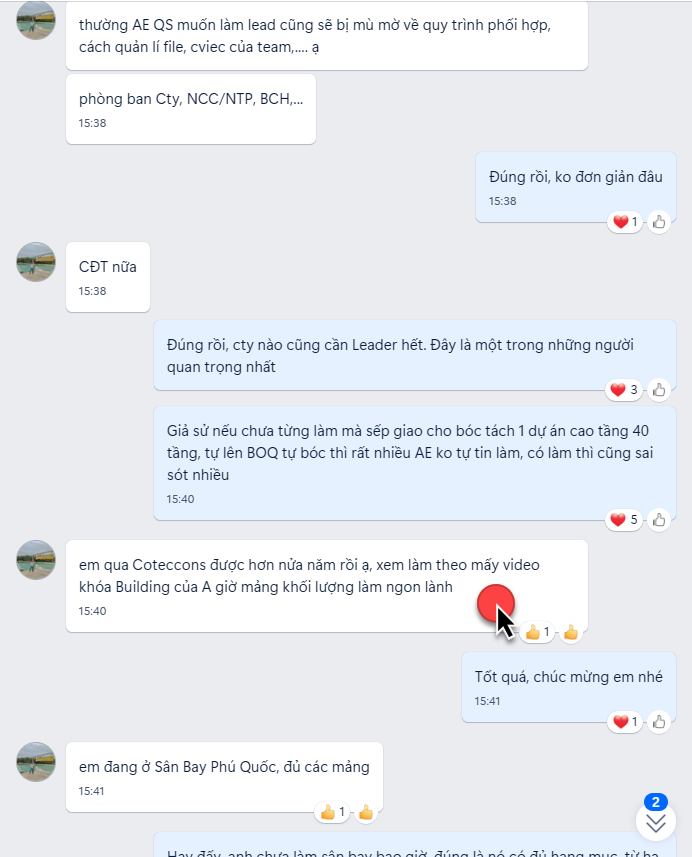Image resolution: width=692 pixels, height=857 pixels.
Task: Like the message about bóc tách dự án 40 tầng
Action: (659, 520)
